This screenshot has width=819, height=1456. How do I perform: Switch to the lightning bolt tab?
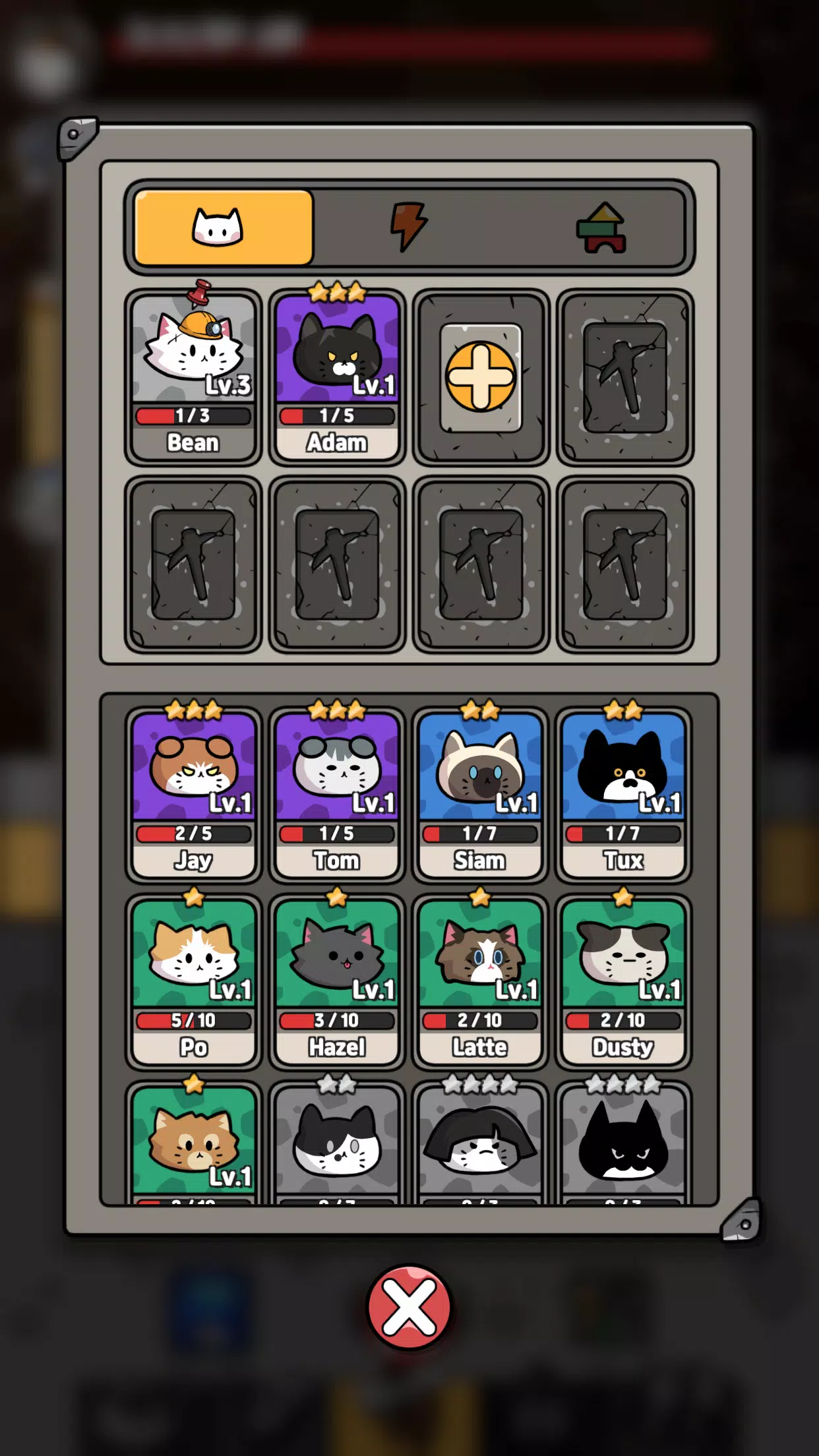[409, 228]
